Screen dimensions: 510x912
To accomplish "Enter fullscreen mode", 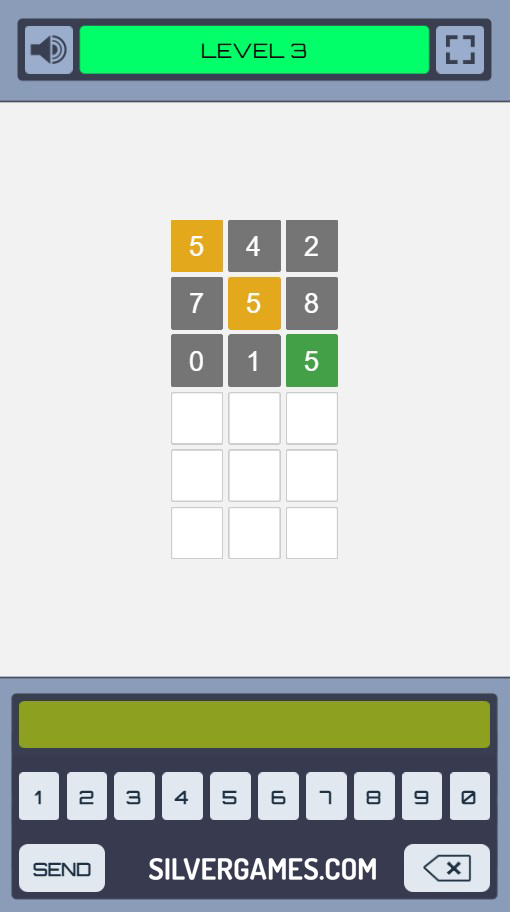I will pos(460,50).
